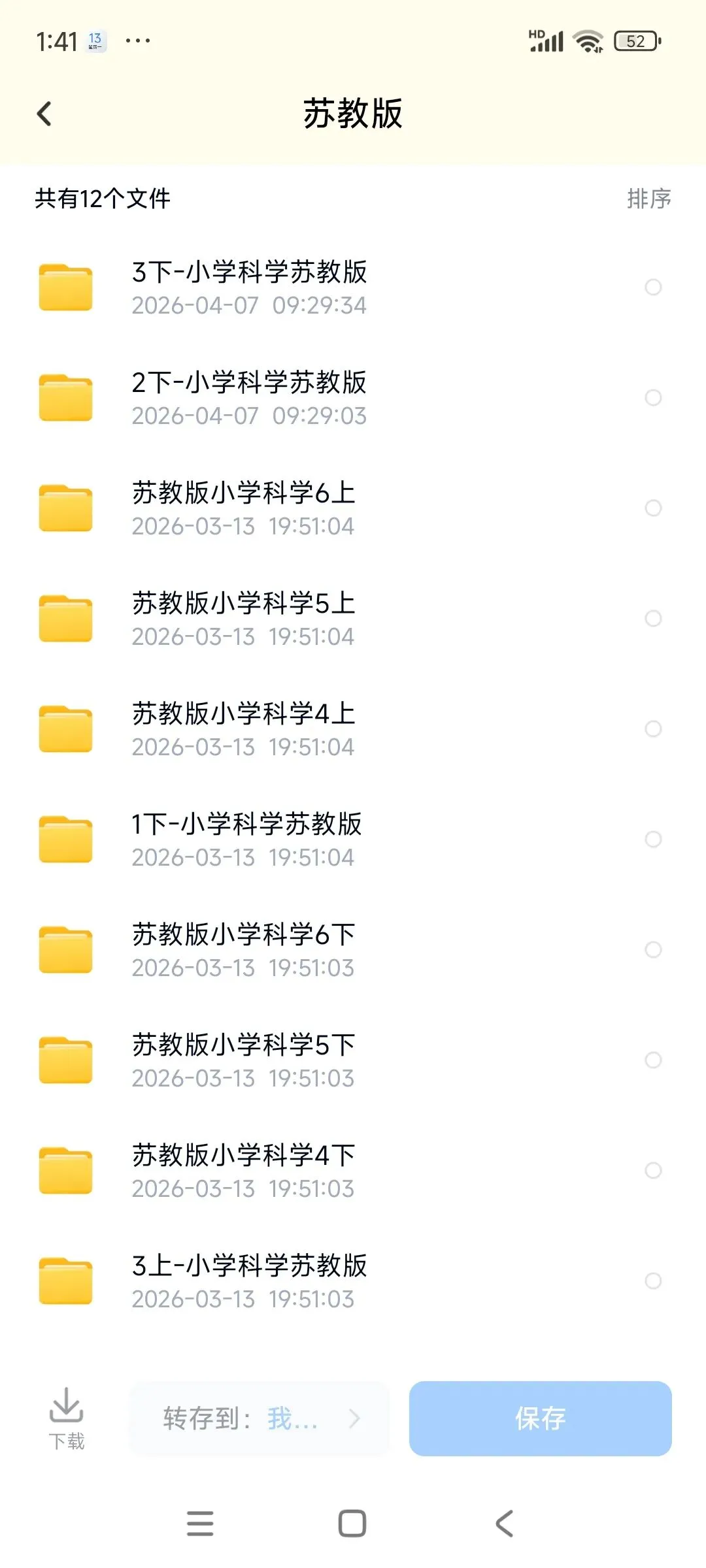
Task: Open the folder 苏教版小学科学5上
Action: tap(353, 619)
